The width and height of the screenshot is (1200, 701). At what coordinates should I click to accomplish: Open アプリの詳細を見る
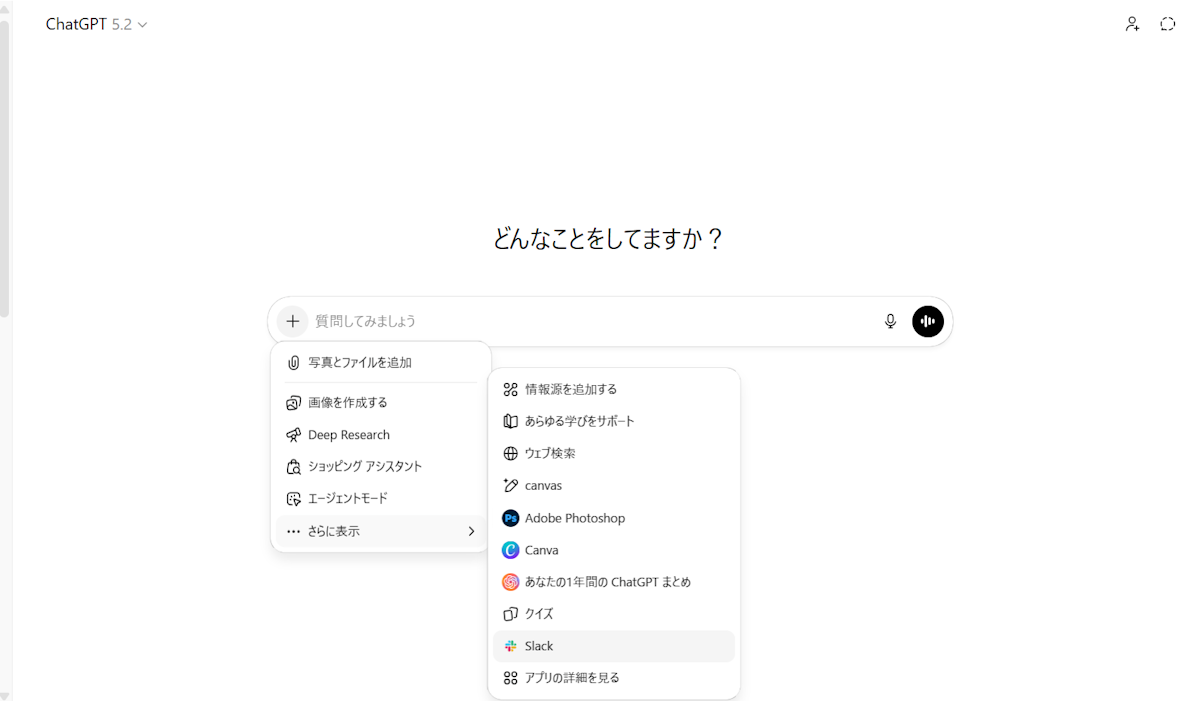572,677
